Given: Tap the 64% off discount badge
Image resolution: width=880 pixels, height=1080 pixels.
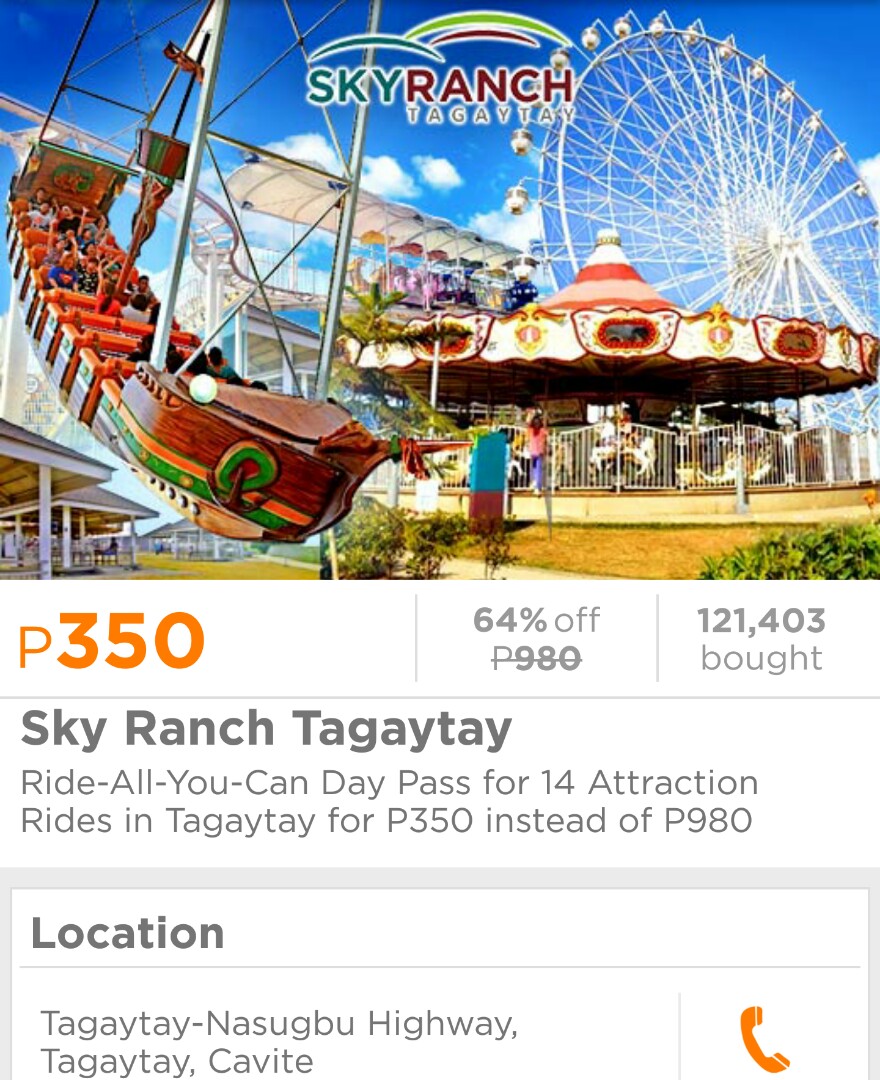Looking at the screenshot, I should pos(536,621).
